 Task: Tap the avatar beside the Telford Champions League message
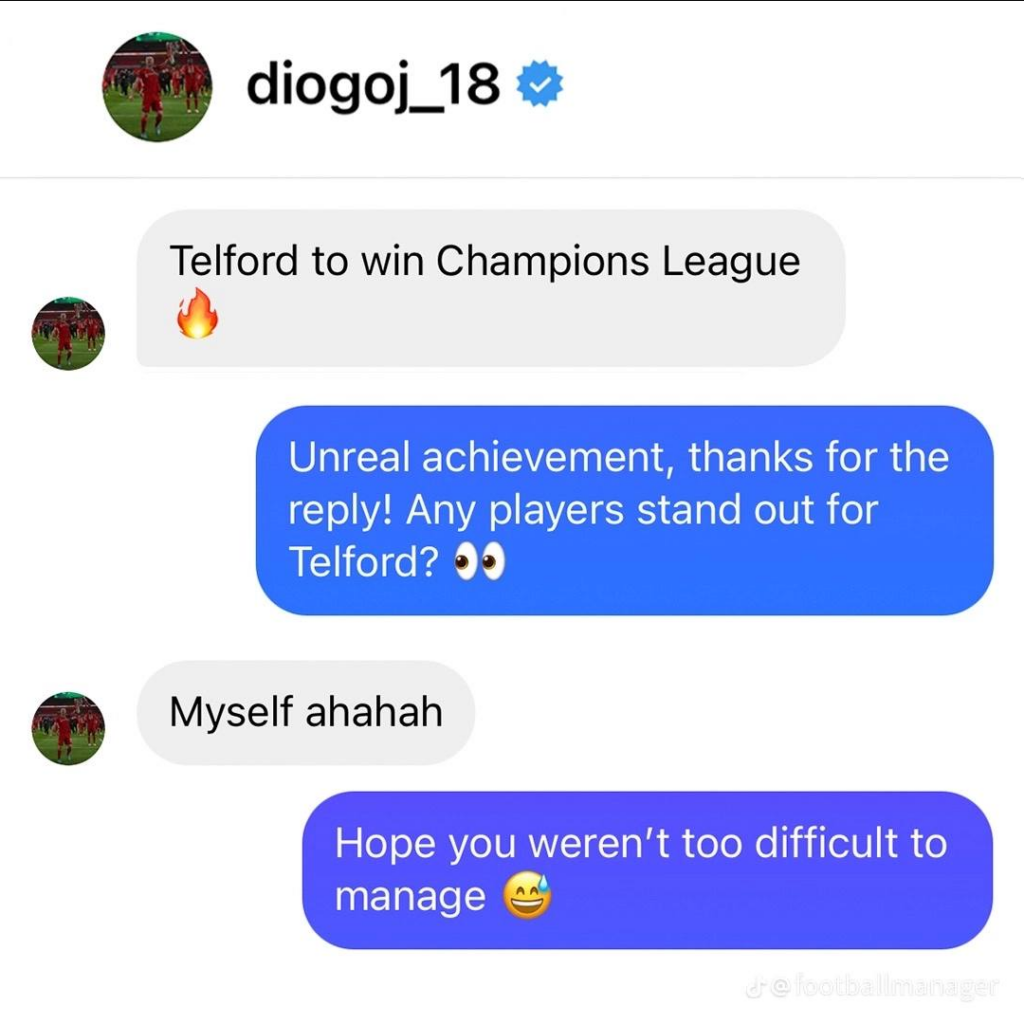tap(68, 333)
